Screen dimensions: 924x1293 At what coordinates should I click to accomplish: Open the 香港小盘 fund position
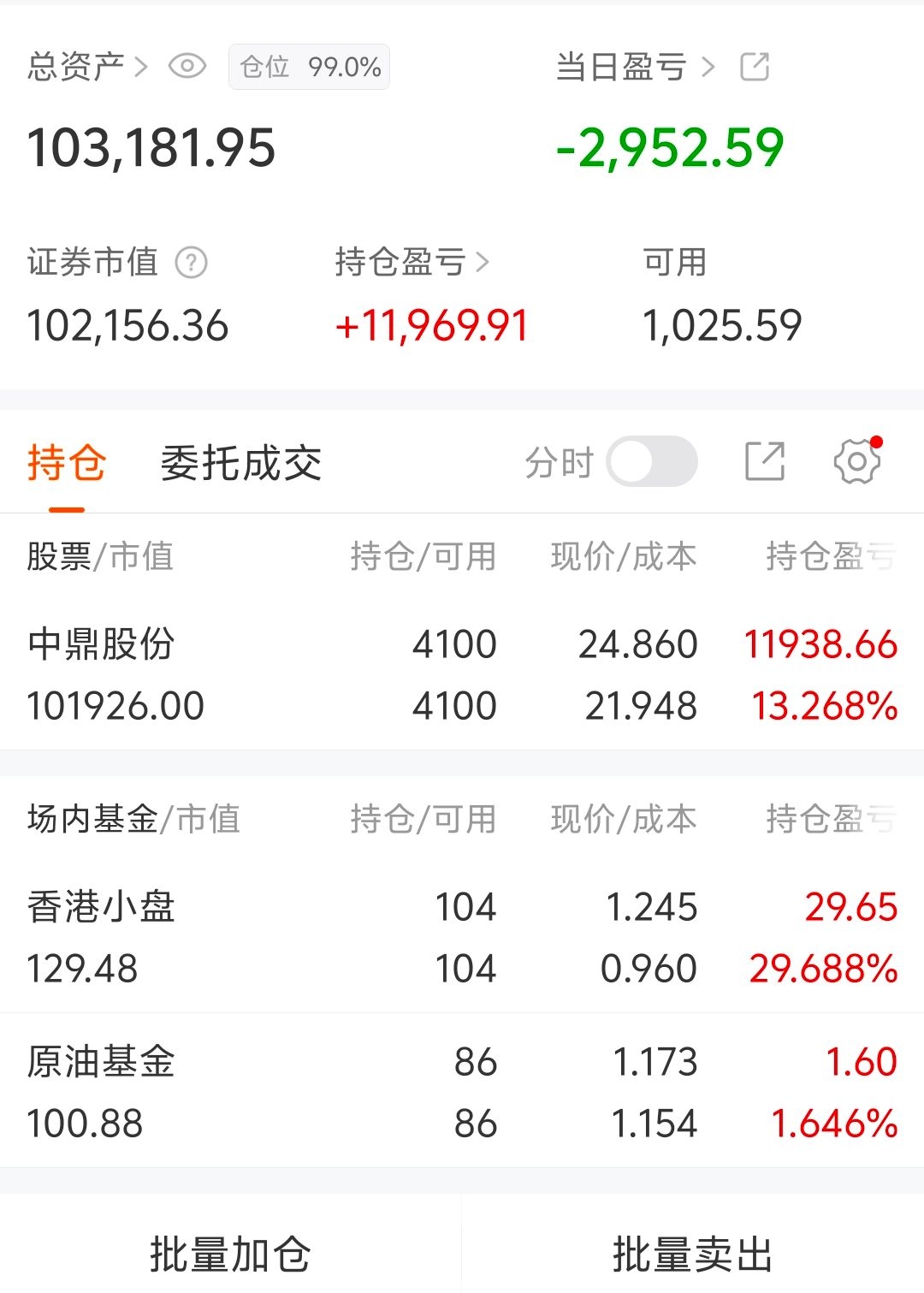point(462,937)
